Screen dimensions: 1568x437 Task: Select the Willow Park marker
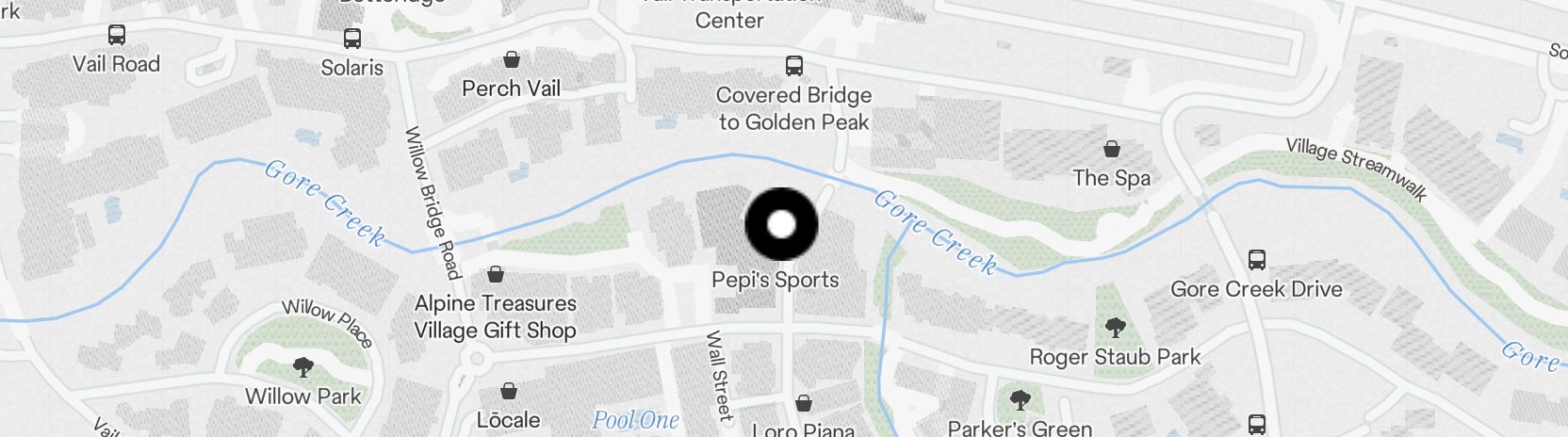coord(302,367)
